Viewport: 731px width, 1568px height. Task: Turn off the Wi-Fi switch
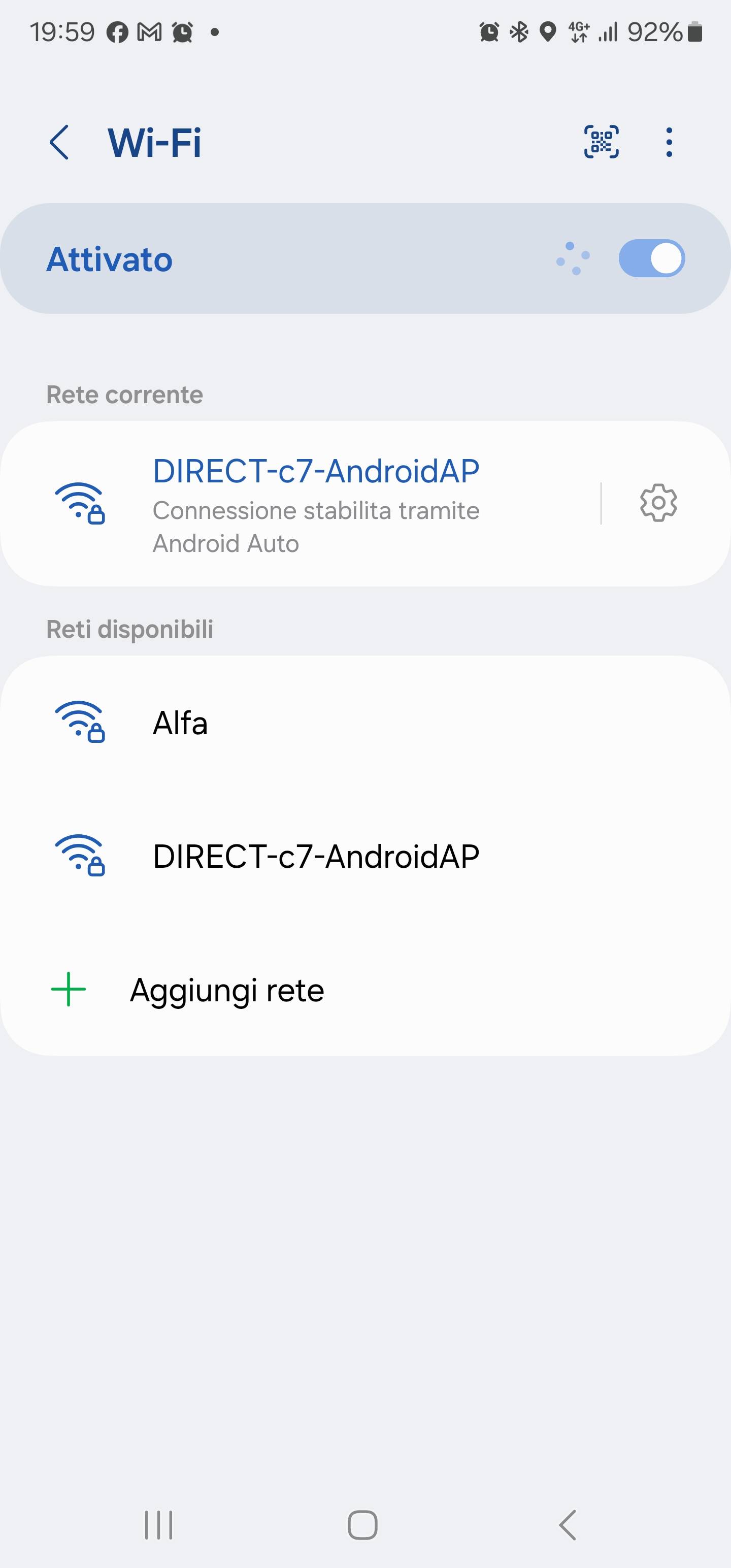coord(651,258)
